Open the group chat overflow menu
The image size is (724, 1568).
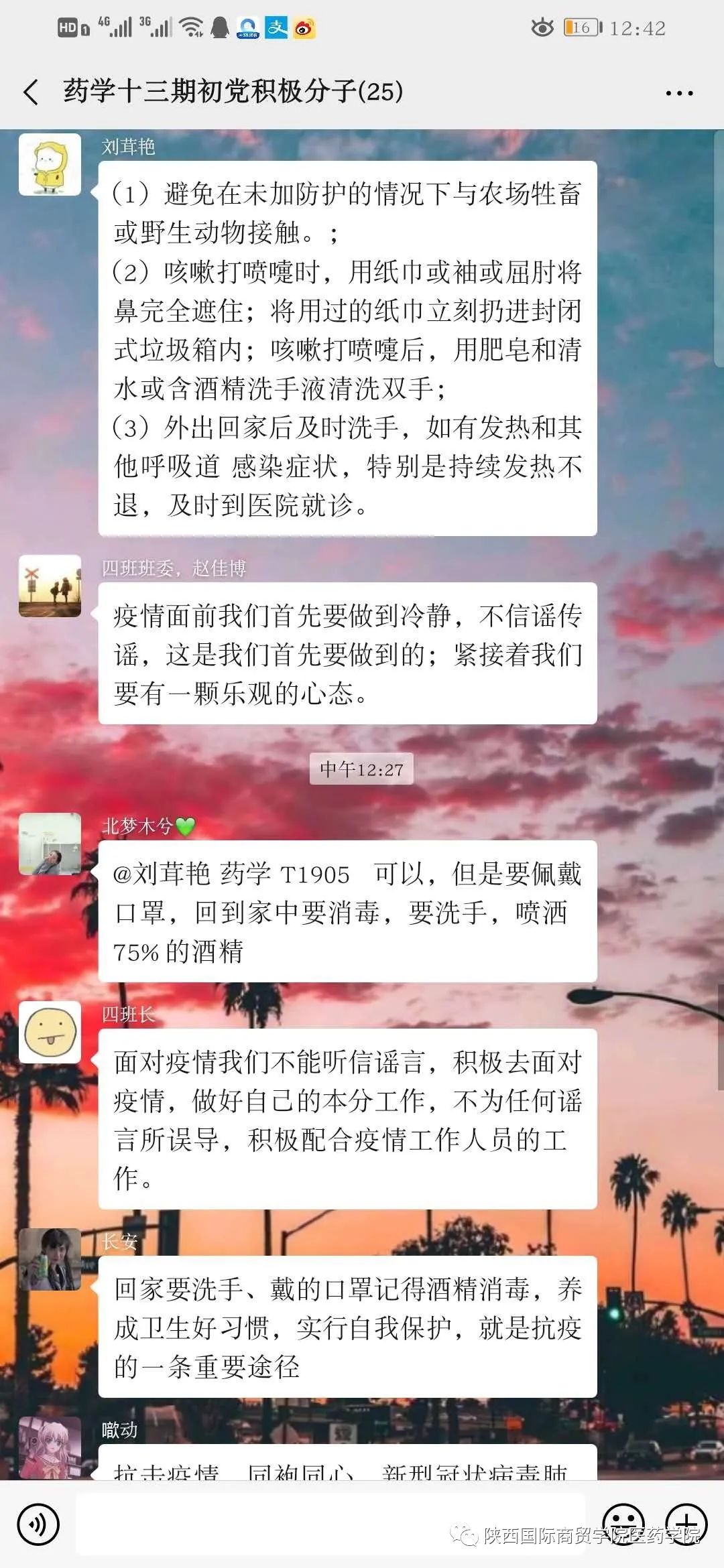tap(679, 93)
